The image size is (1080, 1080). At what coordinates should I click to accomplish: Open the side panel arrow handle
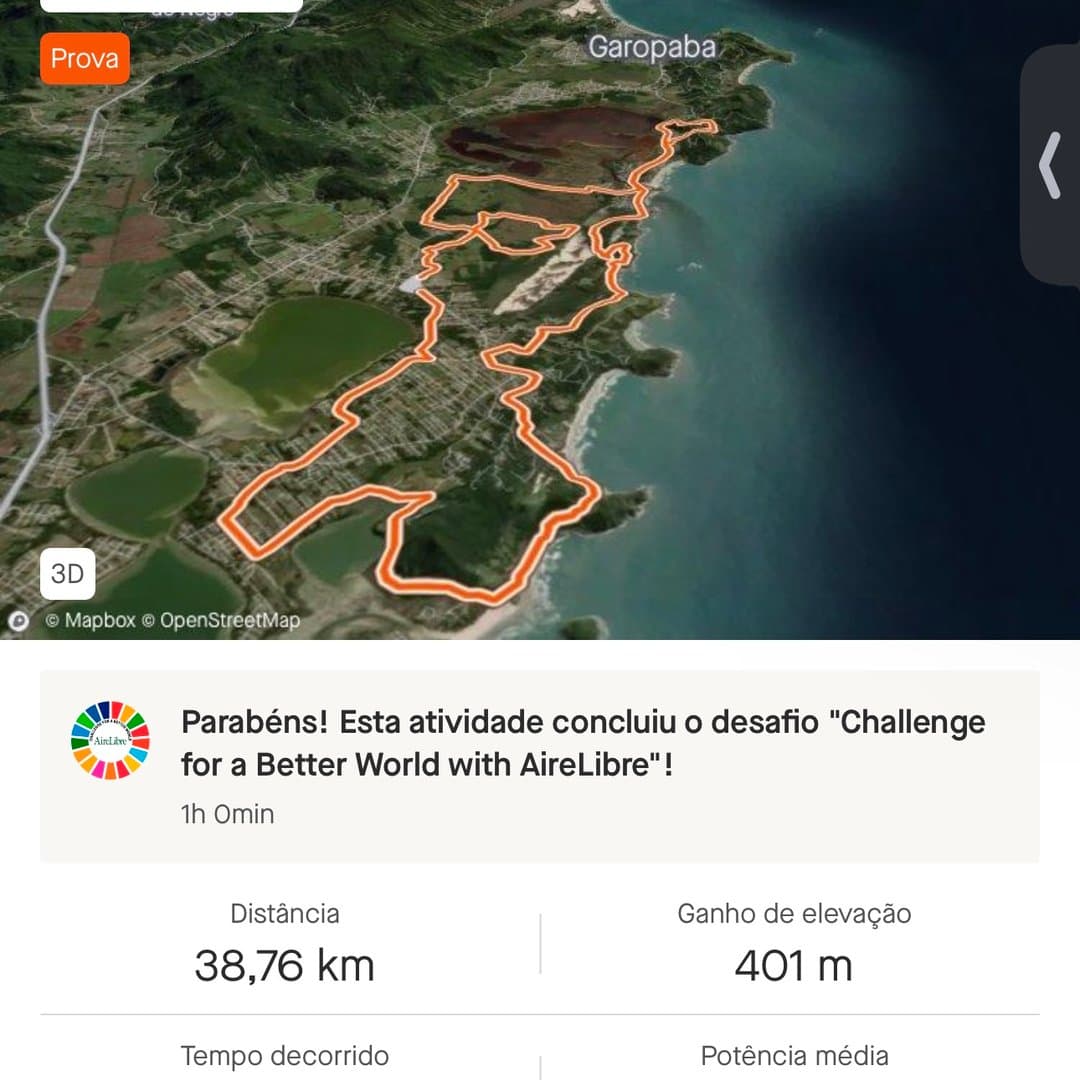point(1049,165)
